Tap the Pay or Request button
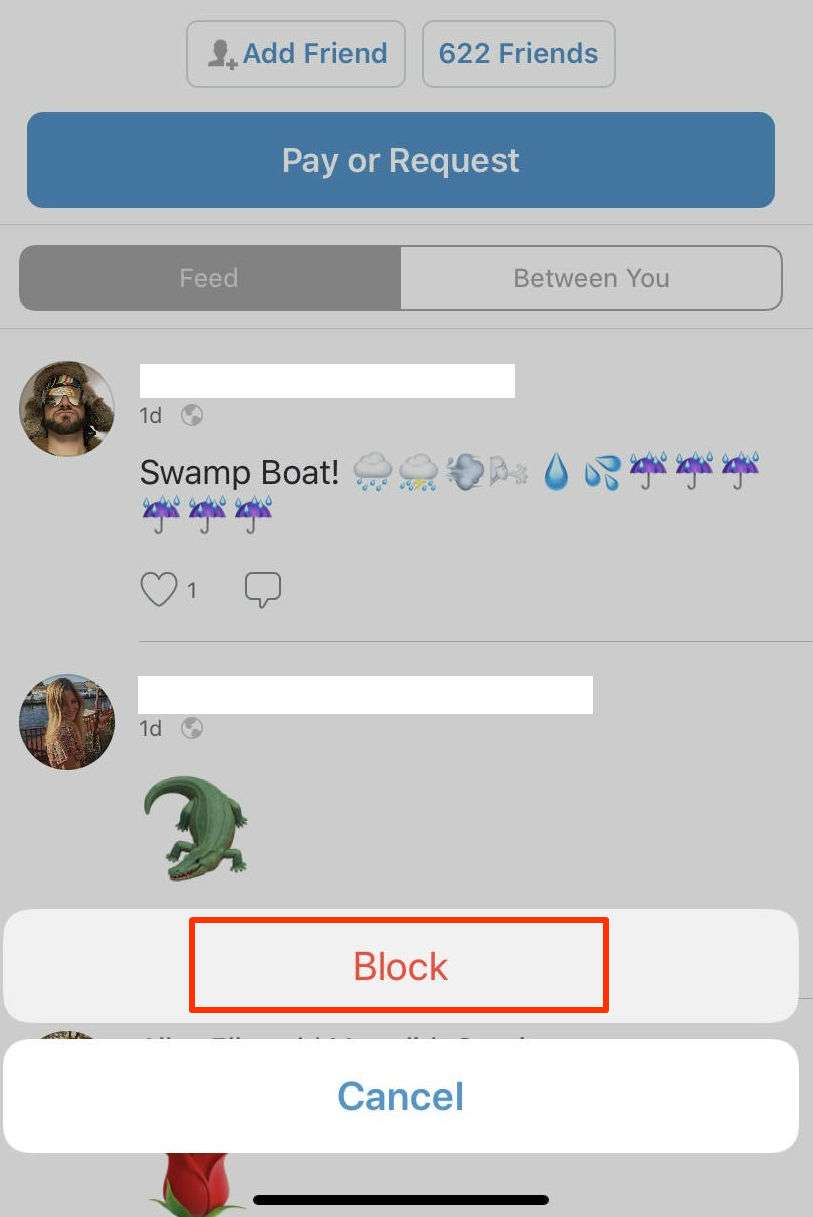The height and width of the screenshot is (1217, 813). (400, 160)
